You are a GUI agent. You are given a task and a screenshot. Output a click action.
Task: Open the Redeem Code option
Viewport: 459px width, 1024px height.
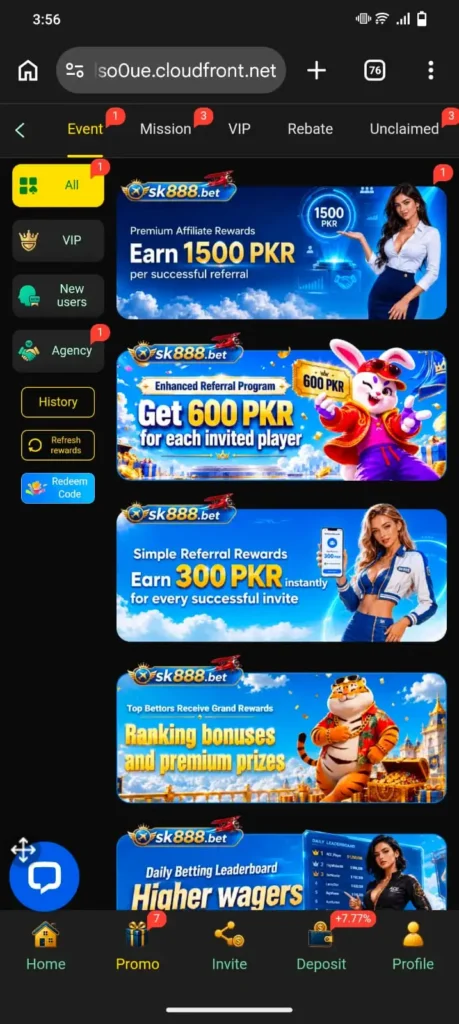click(58, 488)
